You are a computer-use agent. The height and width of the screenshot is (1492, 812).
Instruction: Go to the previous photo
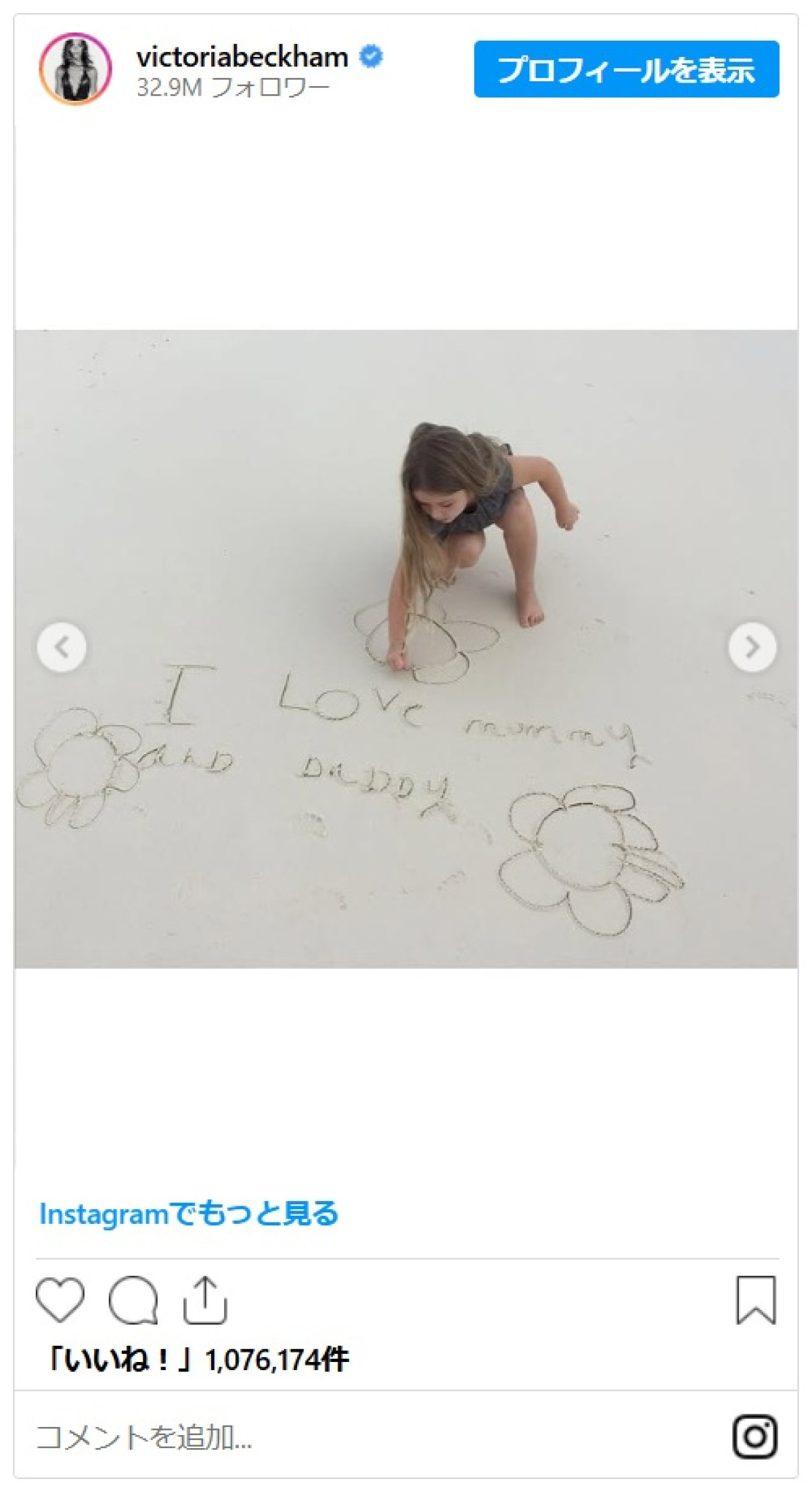point(62,648)
